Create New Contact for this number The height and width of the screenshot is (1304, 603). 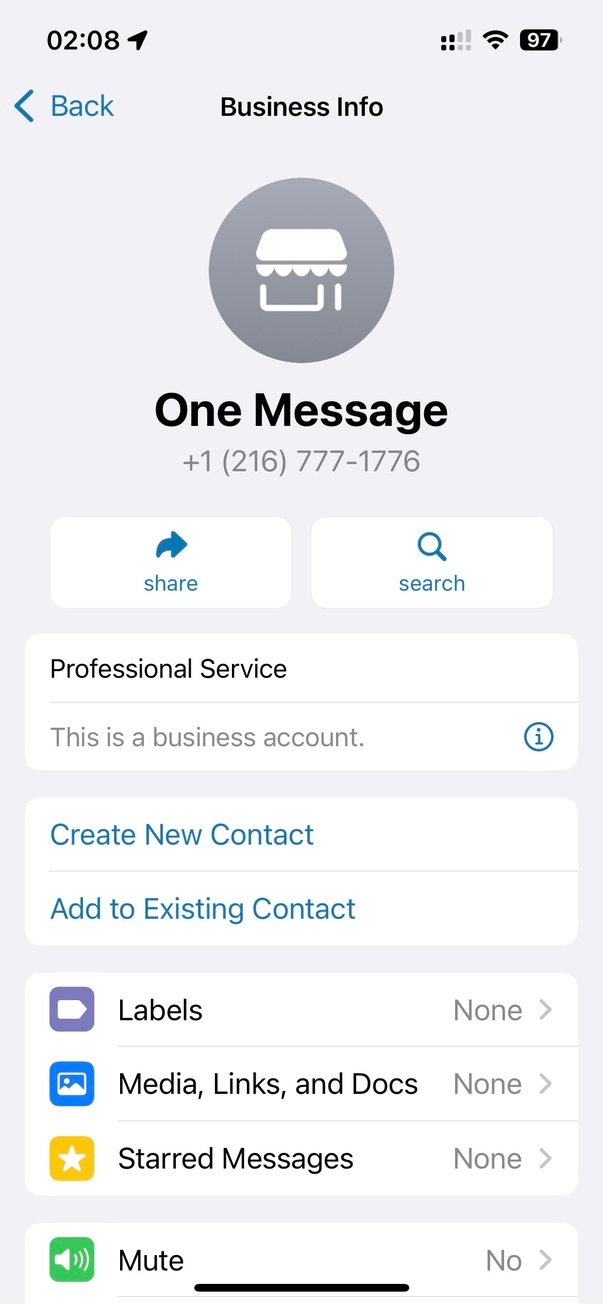tap(182, 835)
